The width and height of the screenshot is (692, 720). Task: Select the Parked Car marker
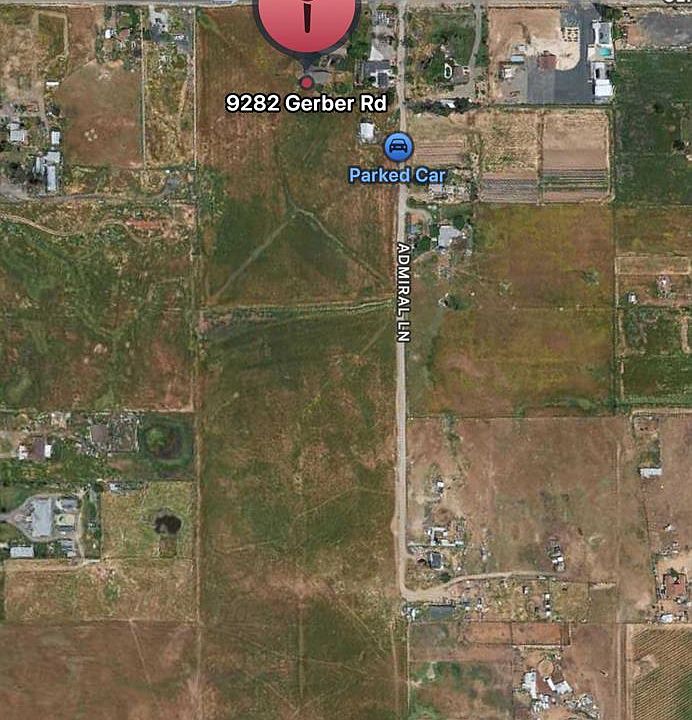397,147
